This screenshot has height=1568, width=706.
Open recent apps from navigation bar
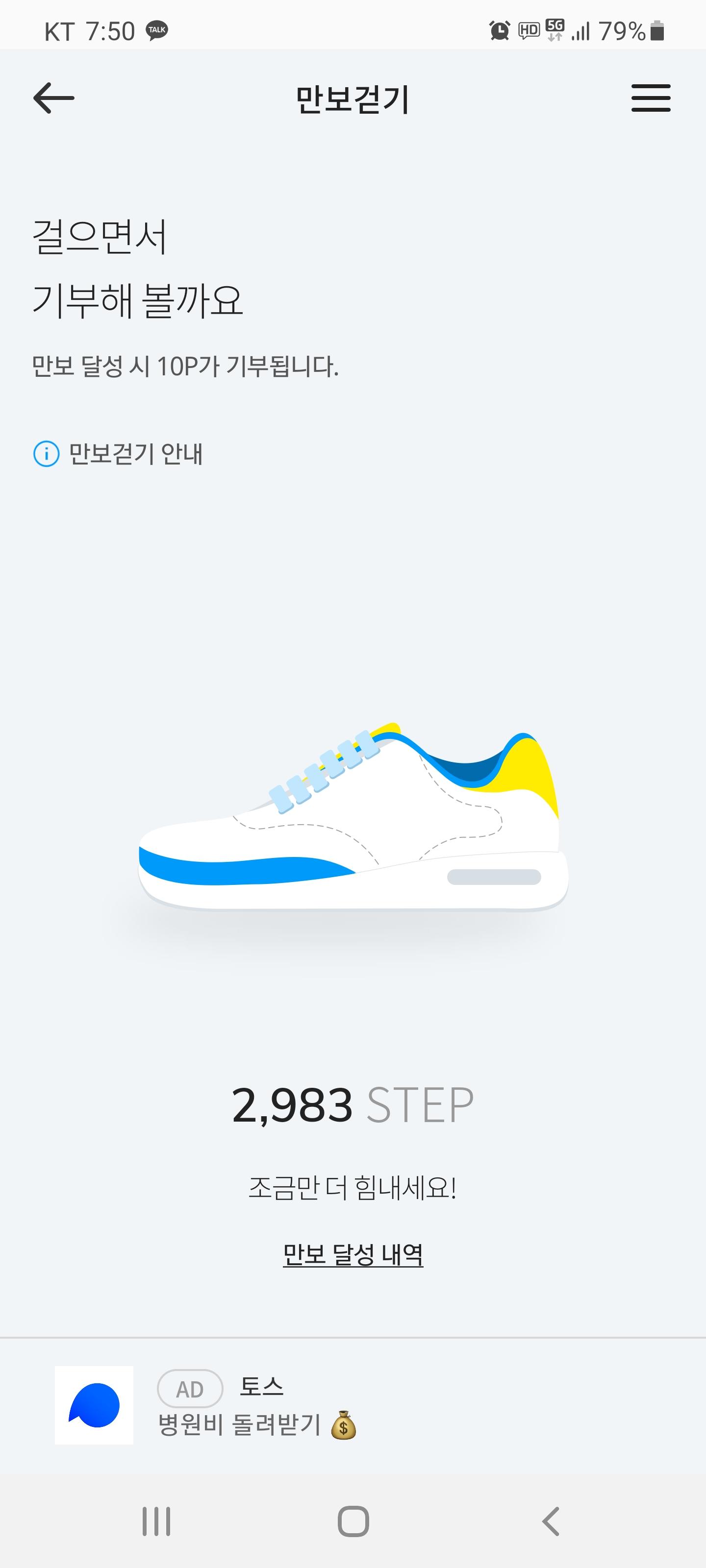[x=156, y=1521]
